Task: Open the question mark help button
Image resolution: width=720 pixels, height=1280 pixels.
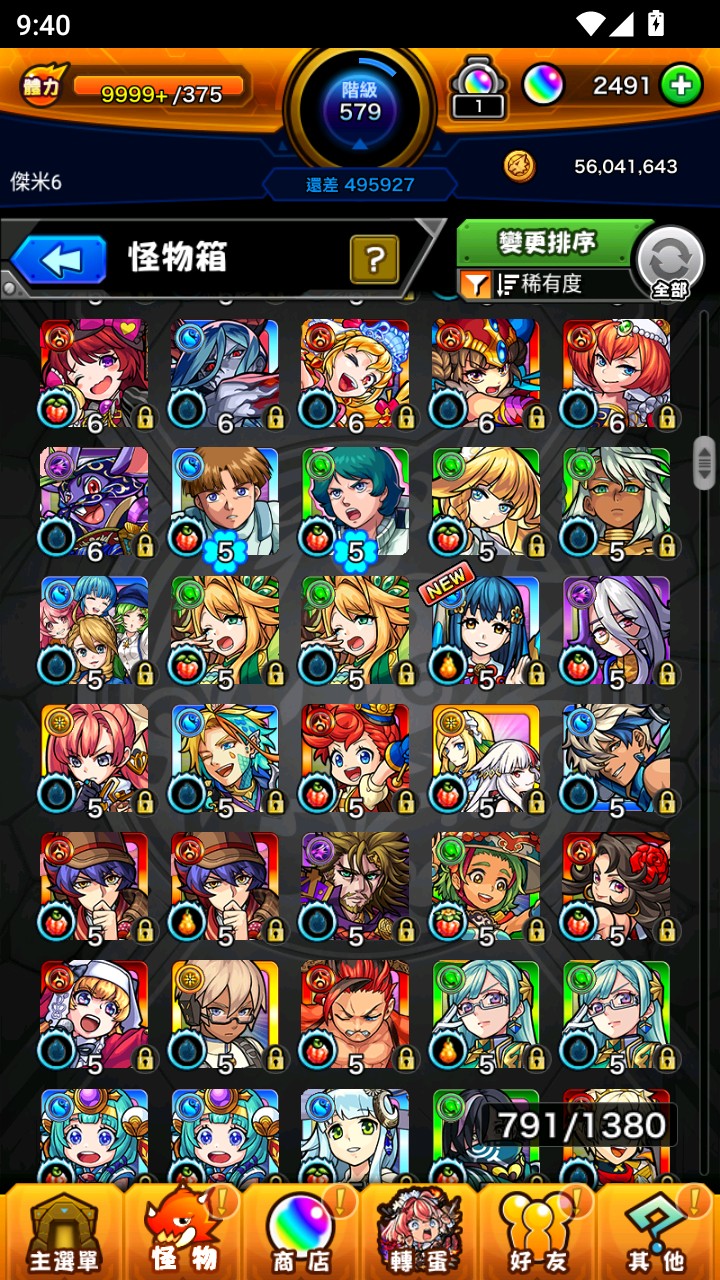Action: [374, 260]
